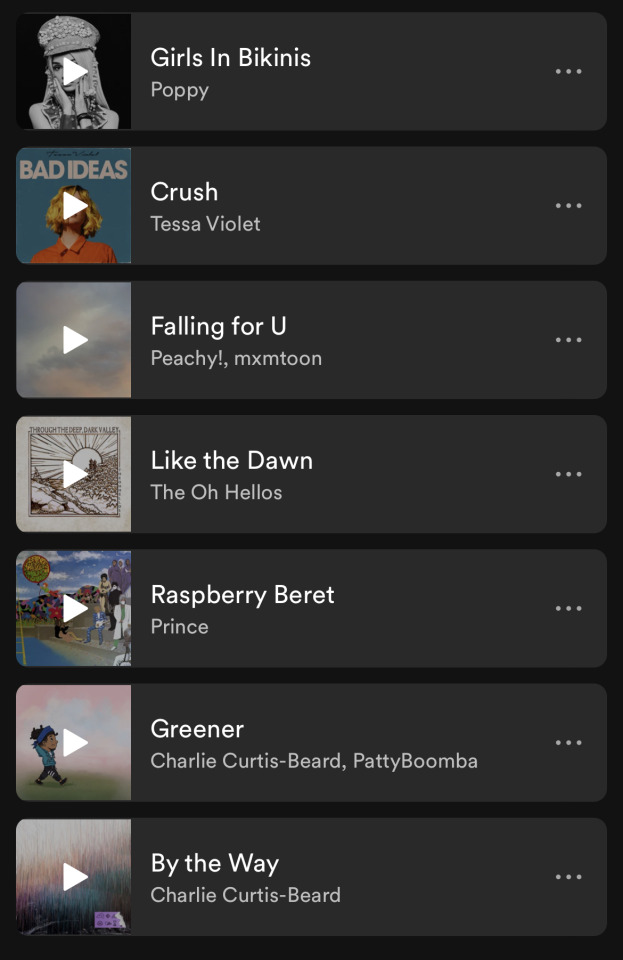Play Raspberry Beret by Prince
Image resolution: width=623 pixels, height=960 pixels.
[x=75, y=608]
